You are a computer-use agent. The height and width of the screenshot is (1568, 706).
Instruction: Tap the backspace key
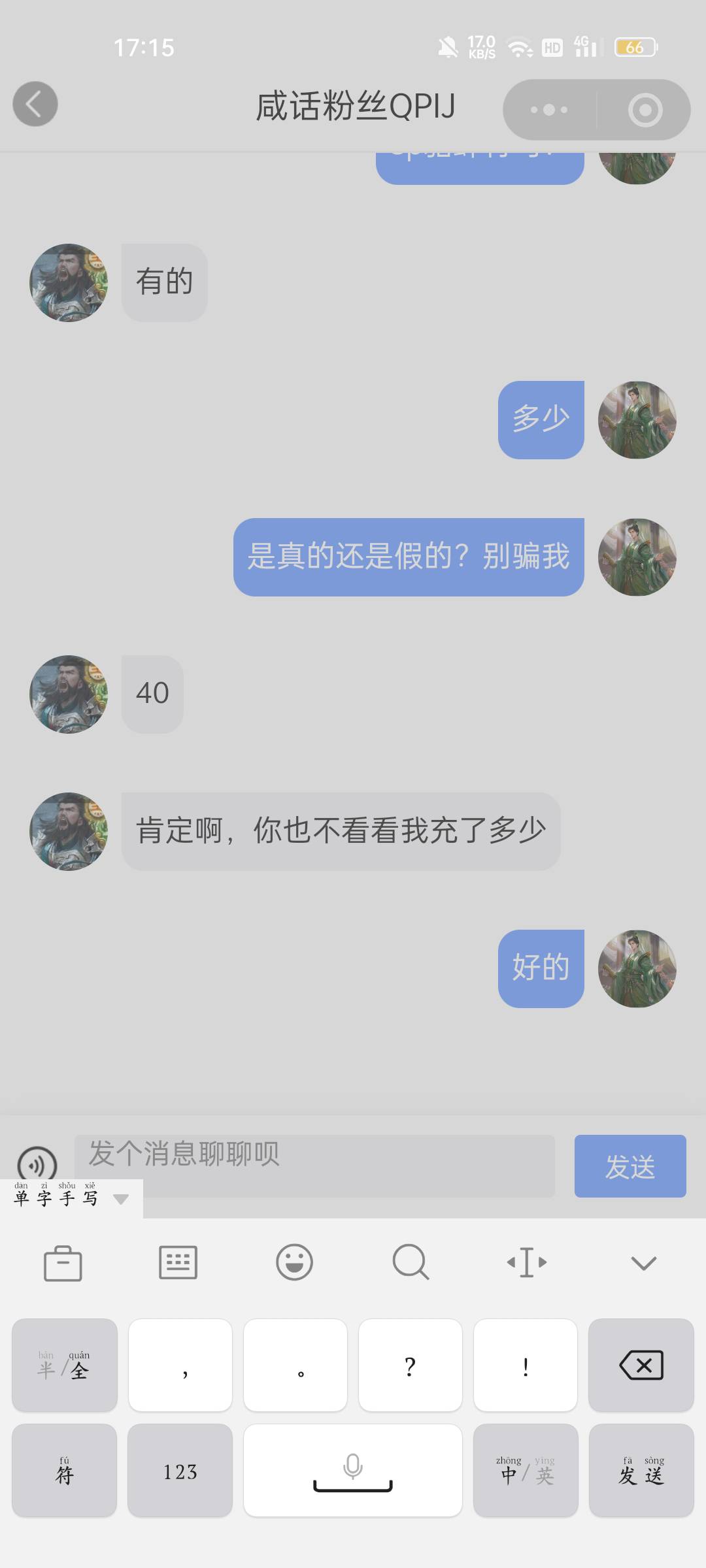coord(641,1365)
